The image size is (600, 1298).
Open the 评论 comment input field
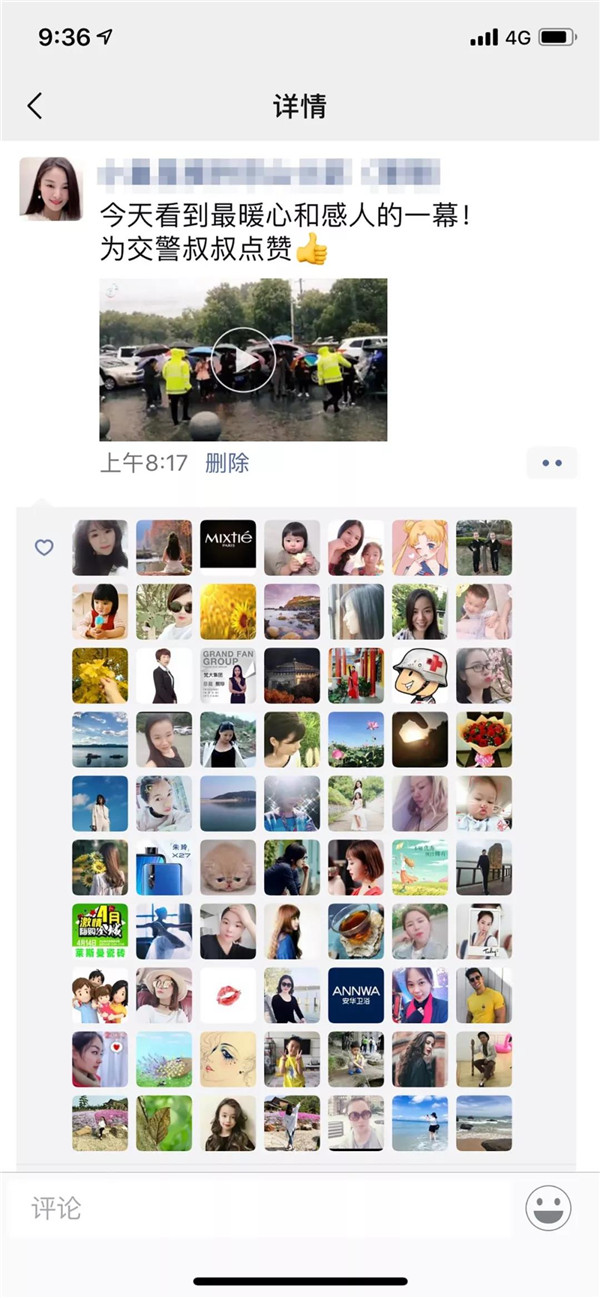click(x=260, y=1209)
